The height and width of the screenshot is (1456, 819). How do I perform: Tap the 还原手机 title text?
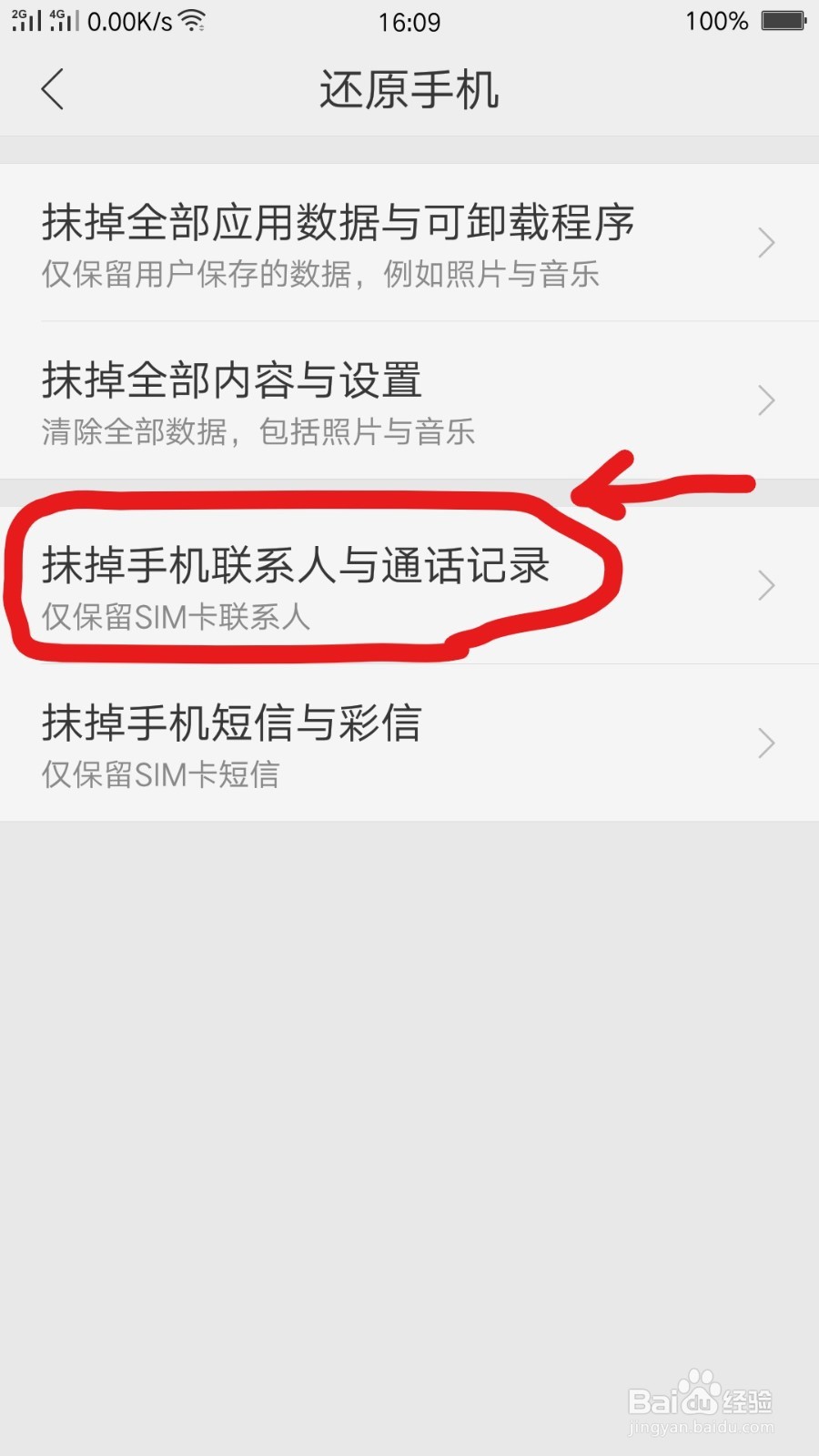409,90
